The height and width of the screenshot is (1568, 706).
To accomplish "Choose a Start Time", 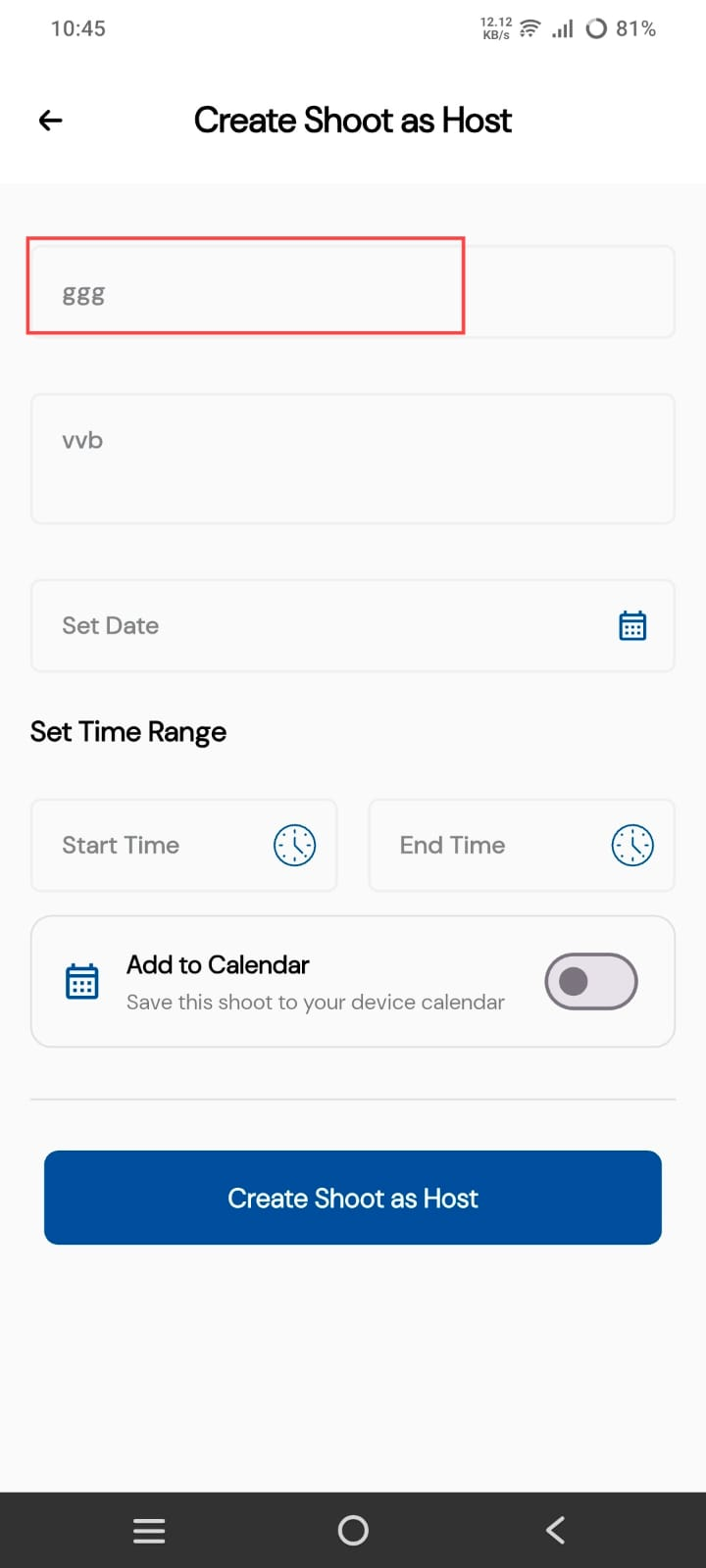I will tap(183, 845).
